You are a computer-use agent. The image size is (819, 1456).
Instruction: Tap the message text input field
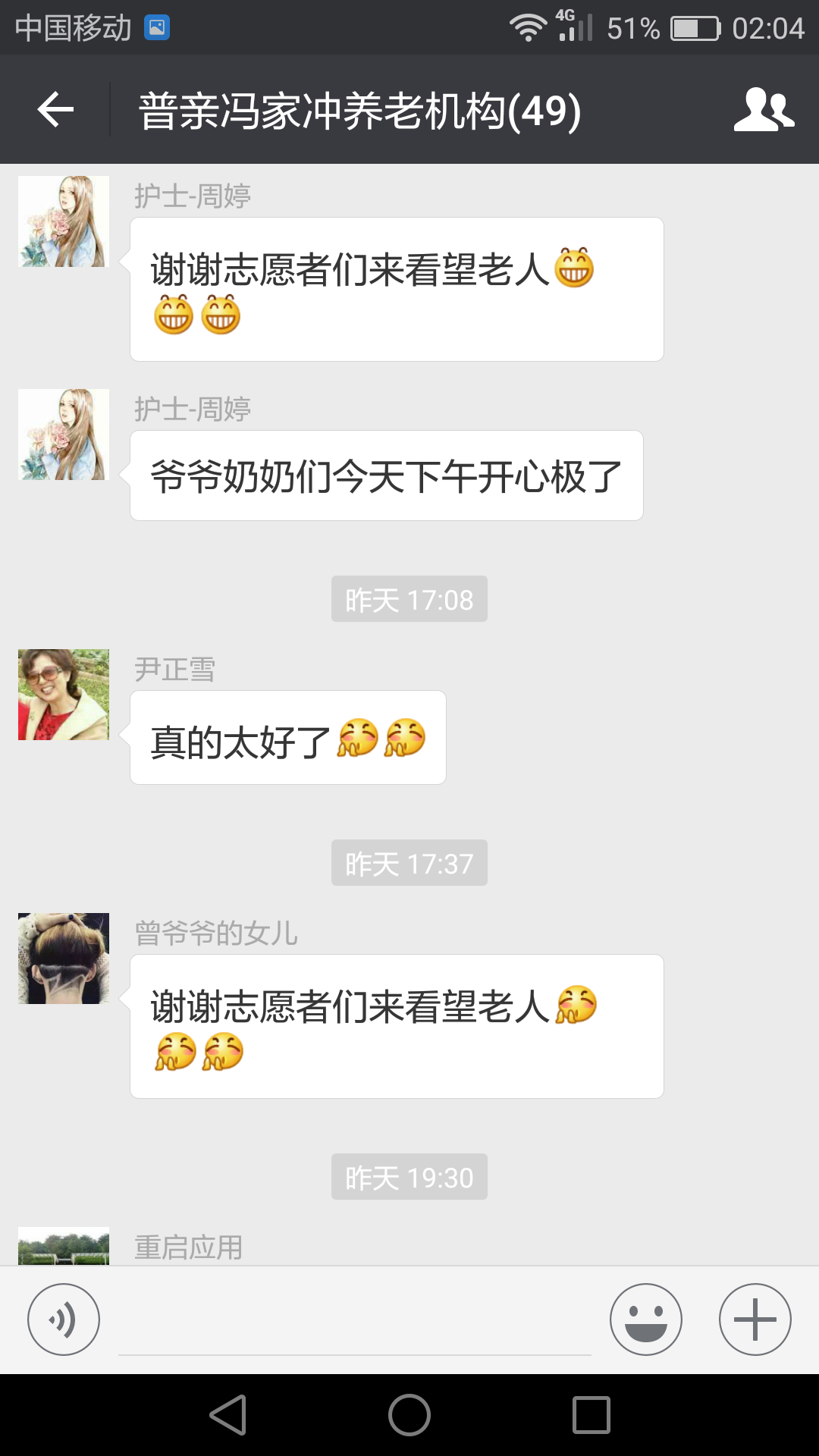(355, 1323)
